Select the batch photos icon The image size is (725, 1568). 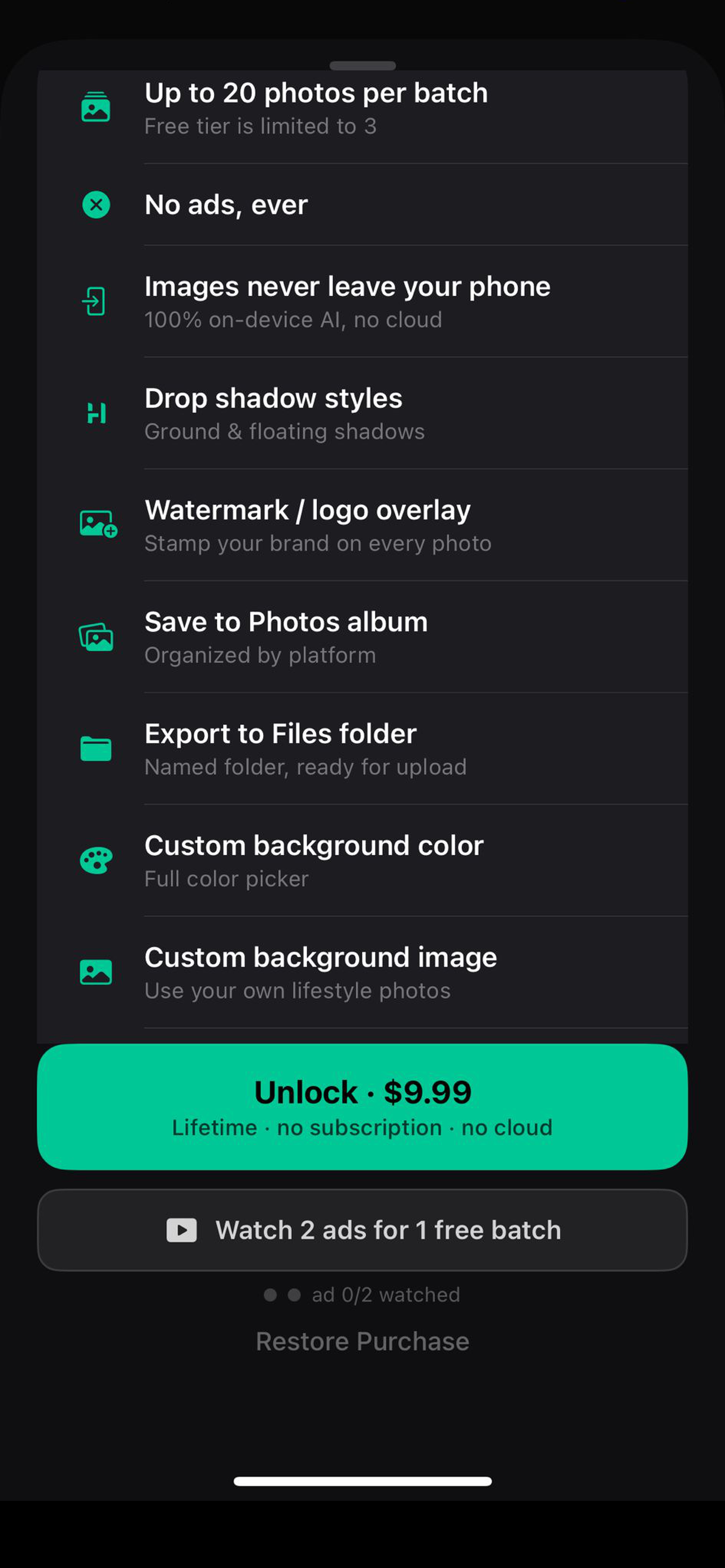coord(96,107)
